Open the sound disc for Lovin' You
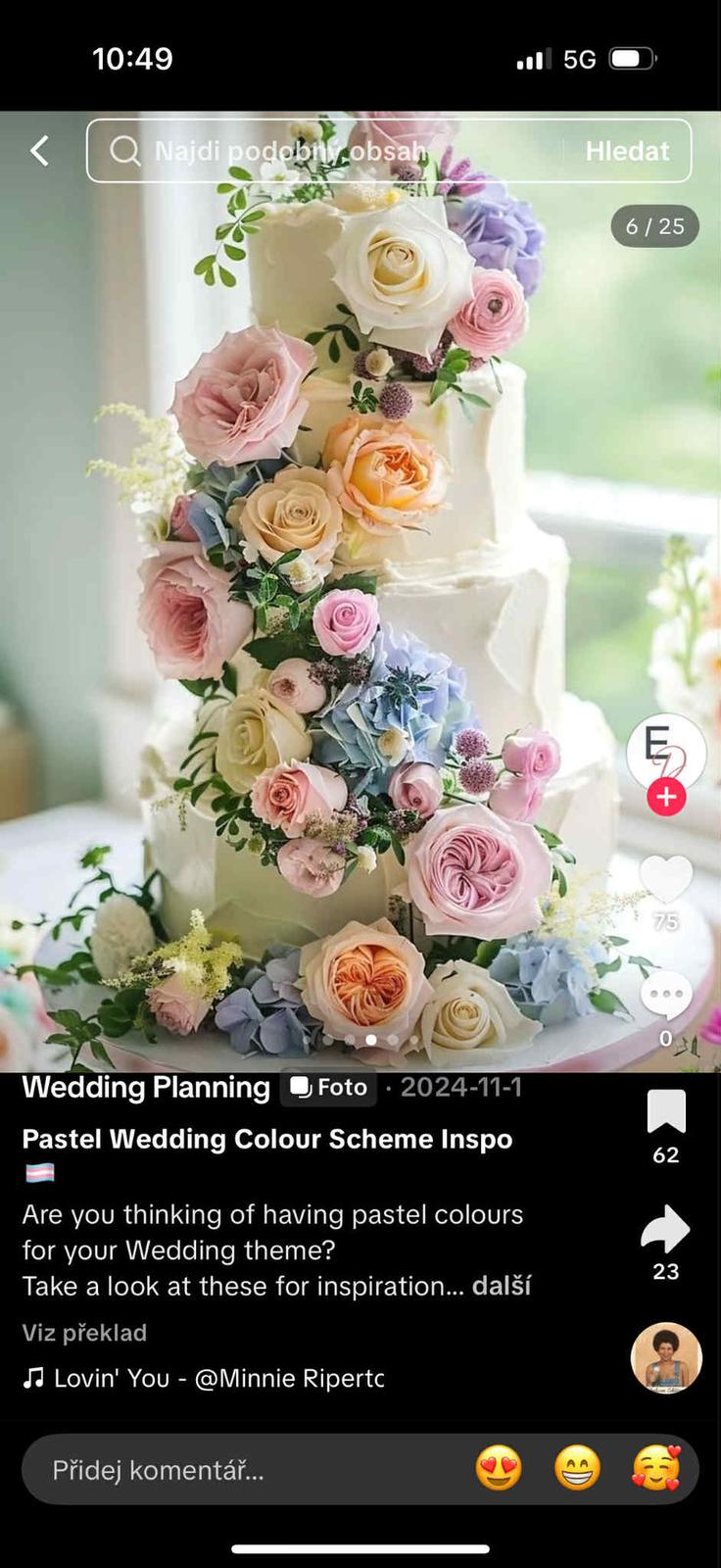Viewport: 721px width, 1568px height. click(x=666, y=1357)
